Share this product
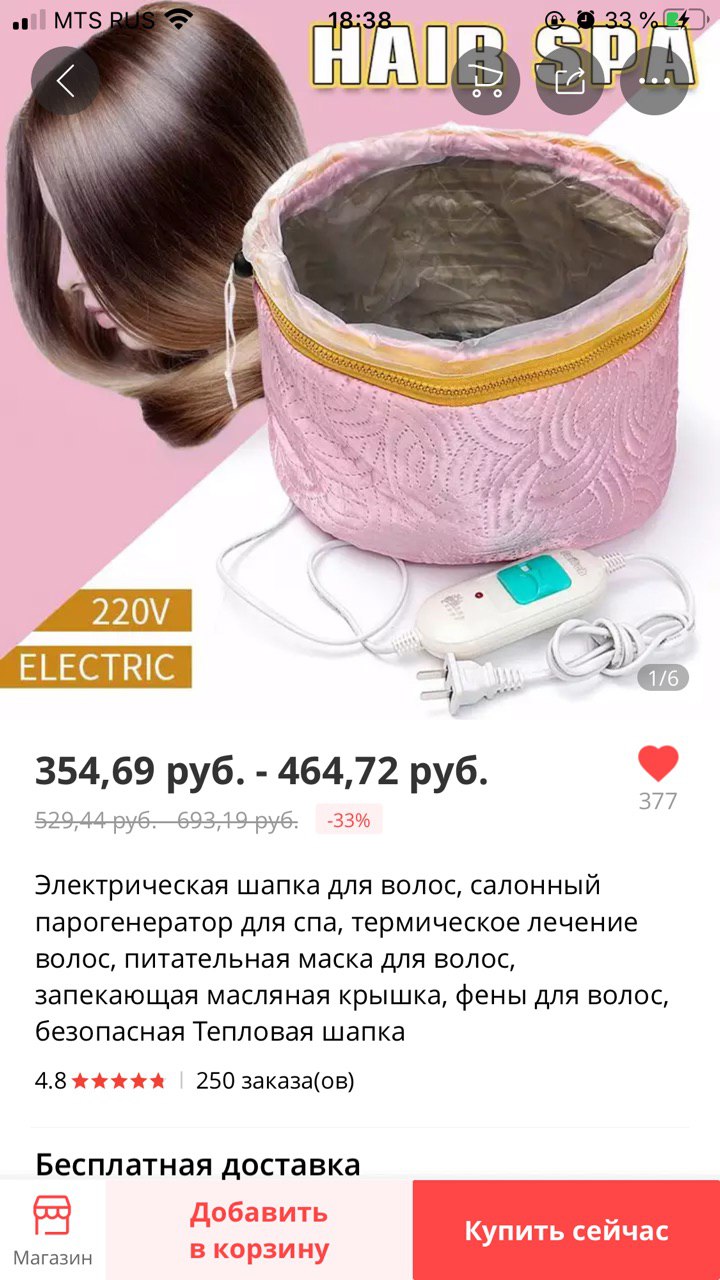 tap(570, 81)
